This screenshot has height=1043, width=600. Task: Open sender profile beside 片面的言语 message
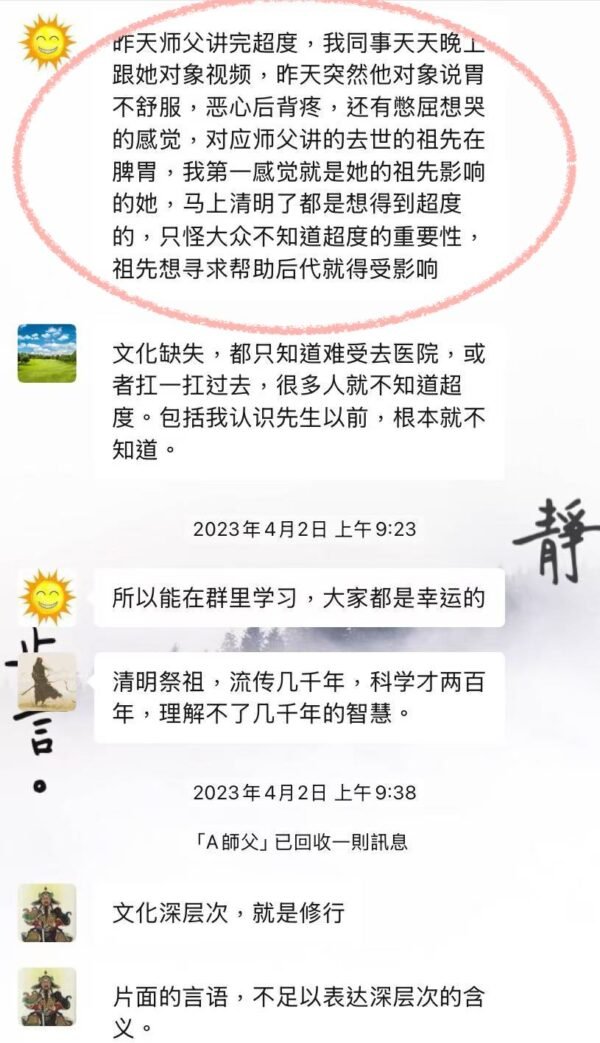(47, 997)
